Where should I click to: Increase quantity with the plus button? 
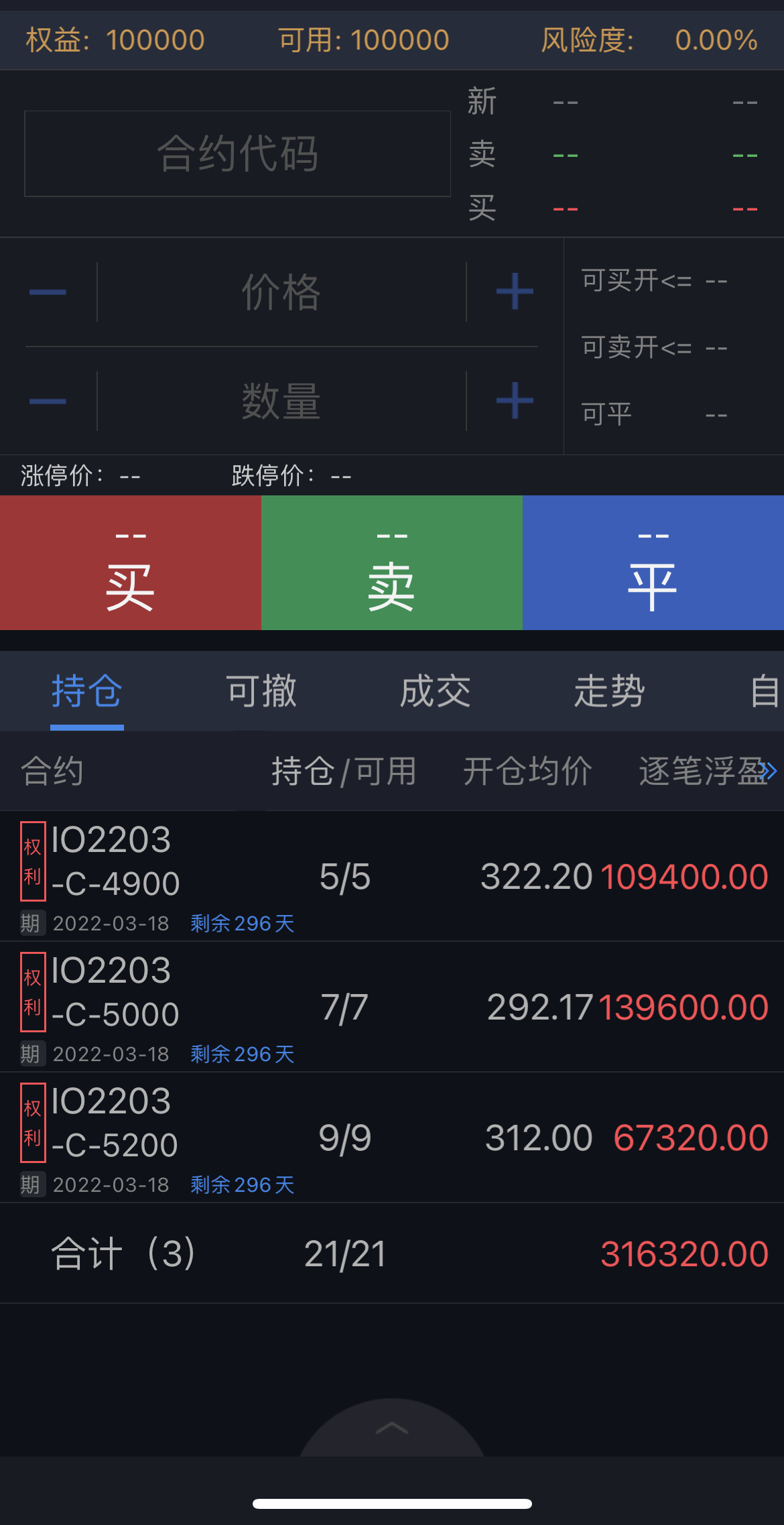point(515,401)
